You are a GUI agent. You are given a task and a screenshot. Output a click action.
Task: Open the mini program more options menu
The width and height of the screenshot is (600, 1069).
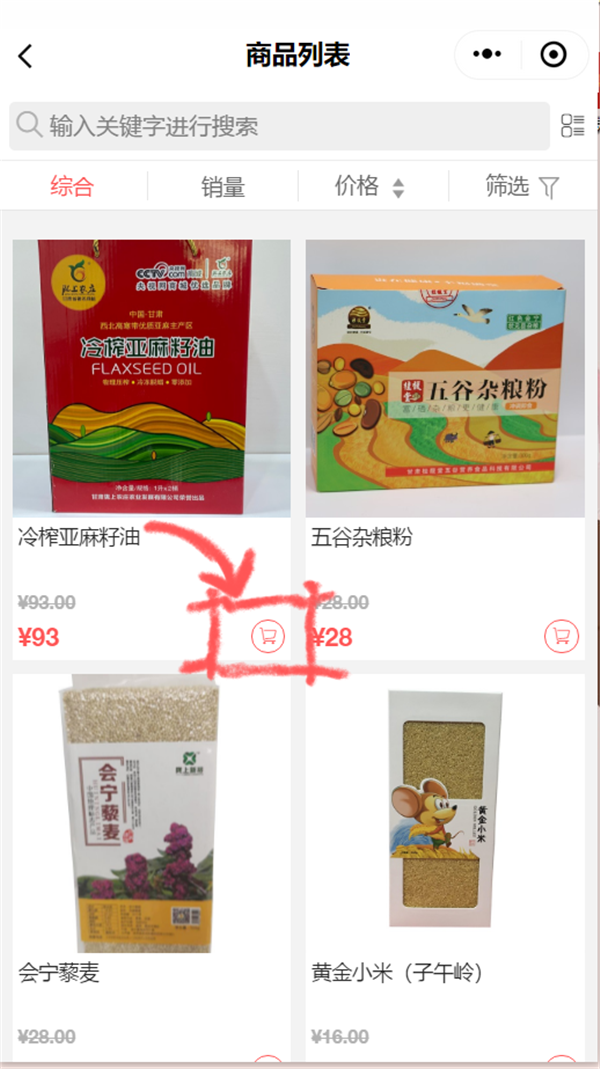coord(486,55)
